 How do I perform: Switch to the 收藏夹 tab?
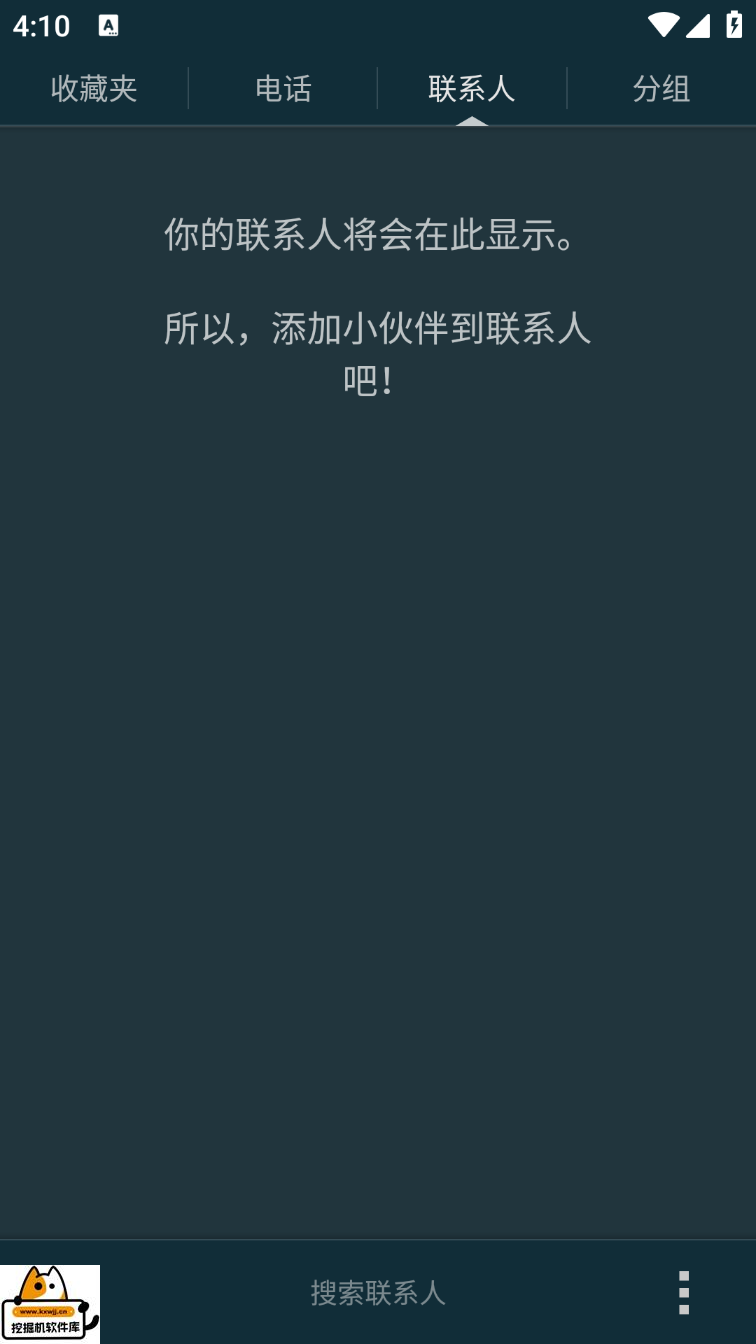(94, 89)
